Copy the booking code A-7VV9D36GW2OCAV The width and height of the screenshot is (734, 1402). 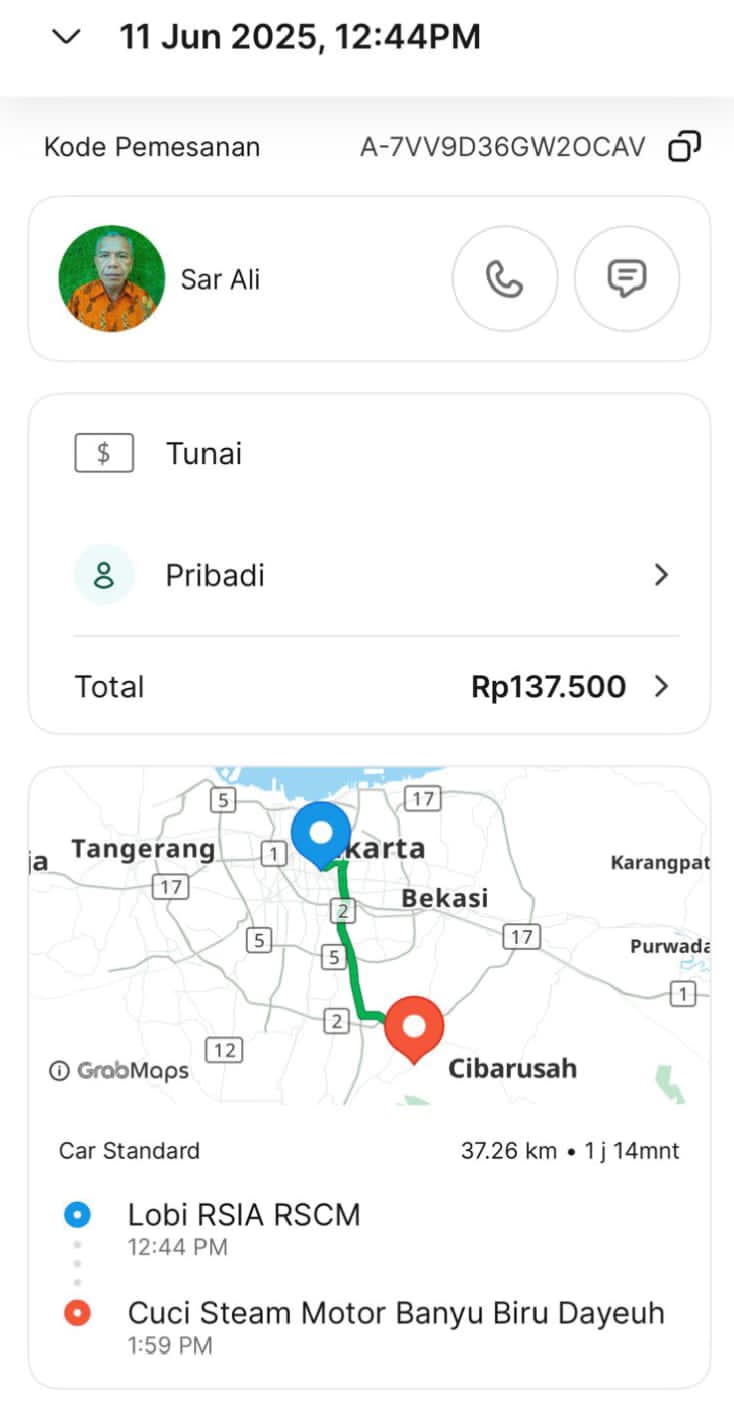click(684, 147)
